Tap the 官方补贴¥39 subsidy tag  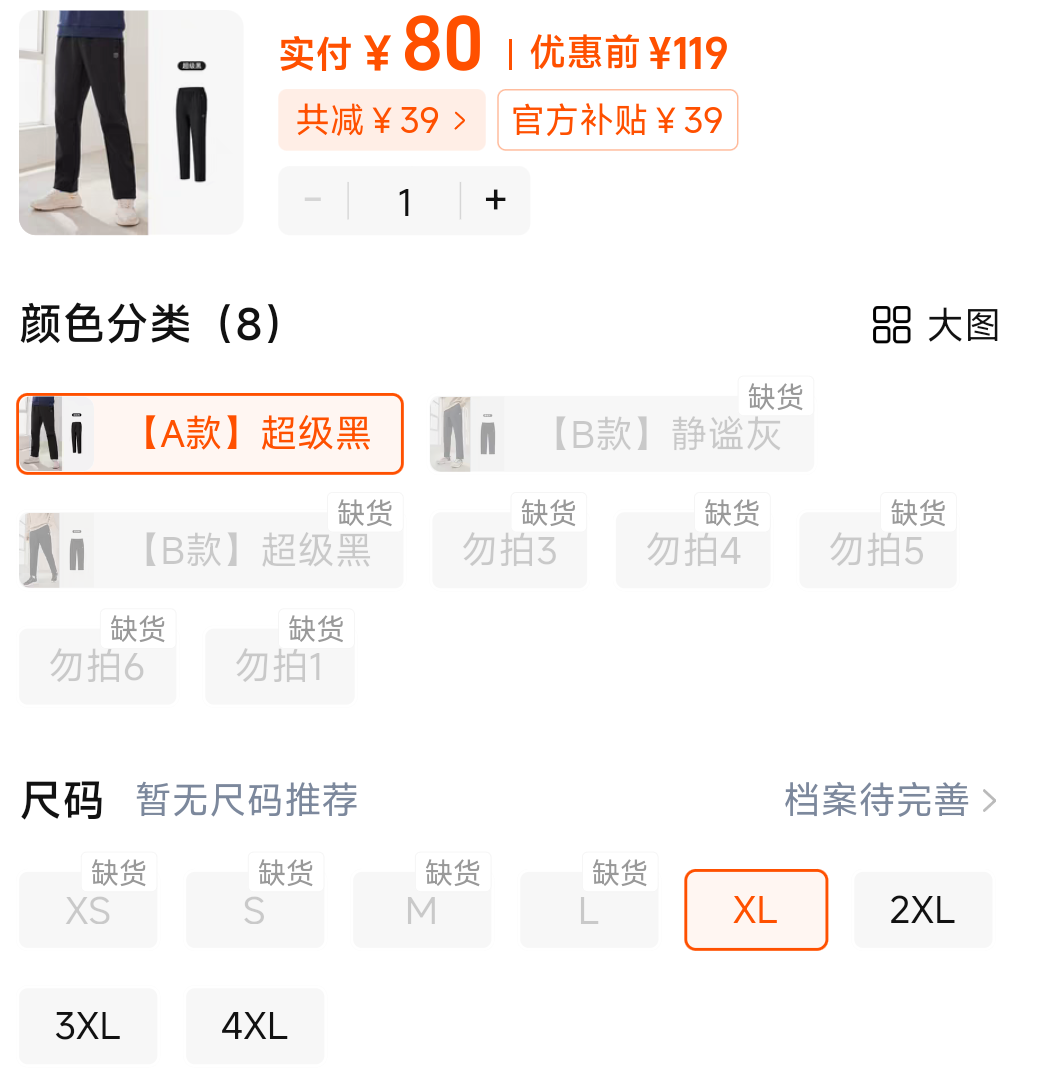click(x=617, y=121)
